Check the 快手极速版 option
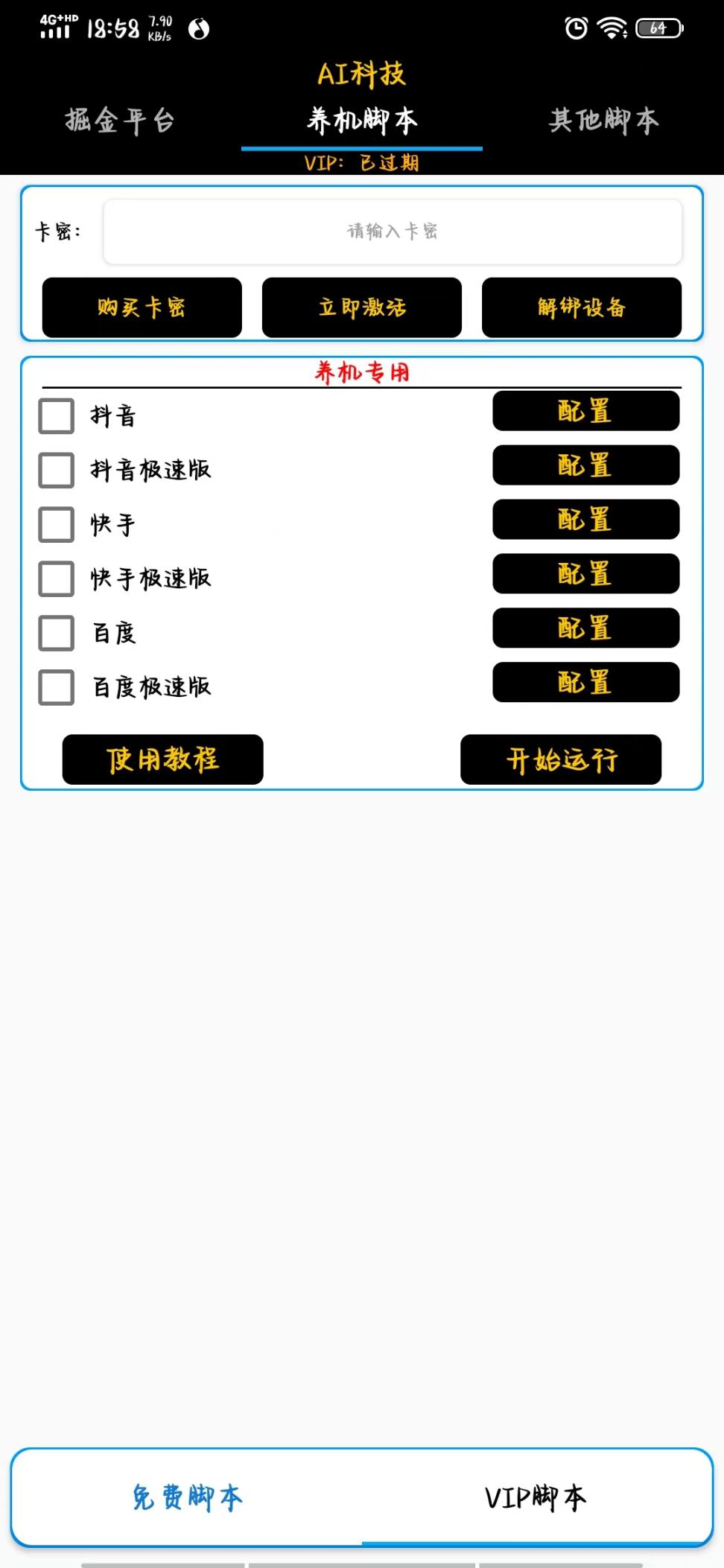 [x=56, y=579]
